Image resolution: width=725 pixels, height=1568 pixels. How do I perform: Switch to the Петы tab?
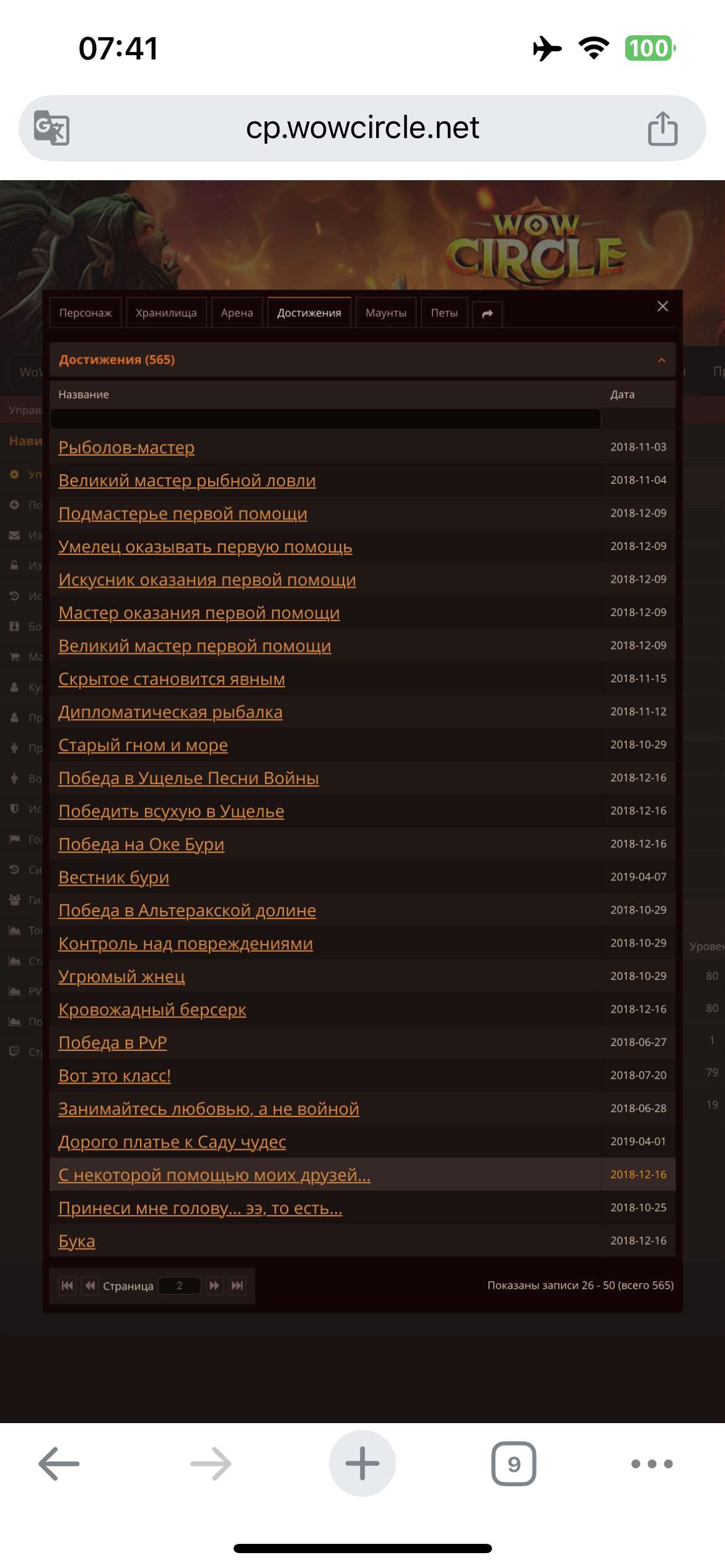[x=444, y=313]
